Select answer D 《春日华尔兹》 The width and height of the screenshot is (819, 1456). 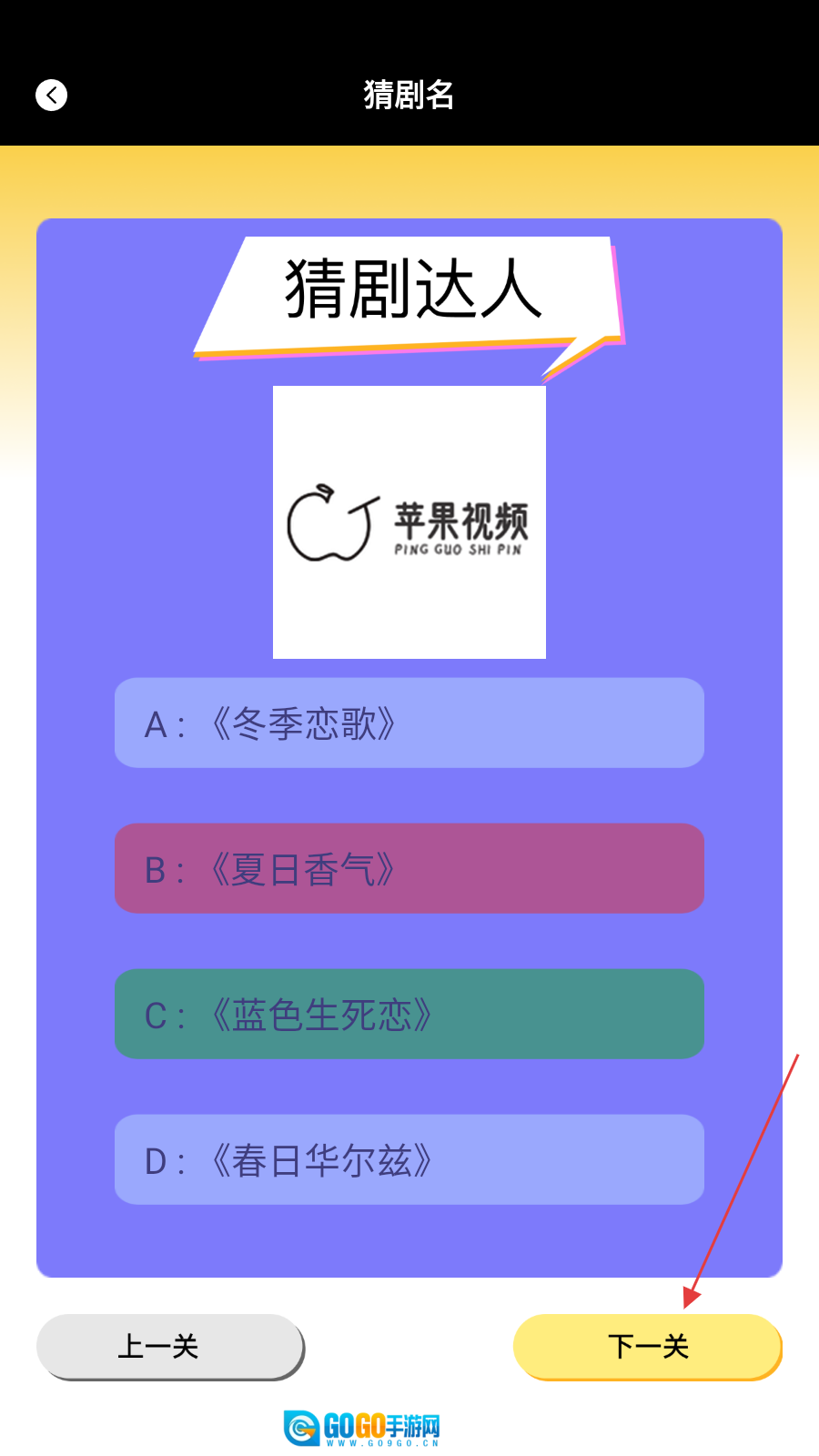pos(409,1159)
